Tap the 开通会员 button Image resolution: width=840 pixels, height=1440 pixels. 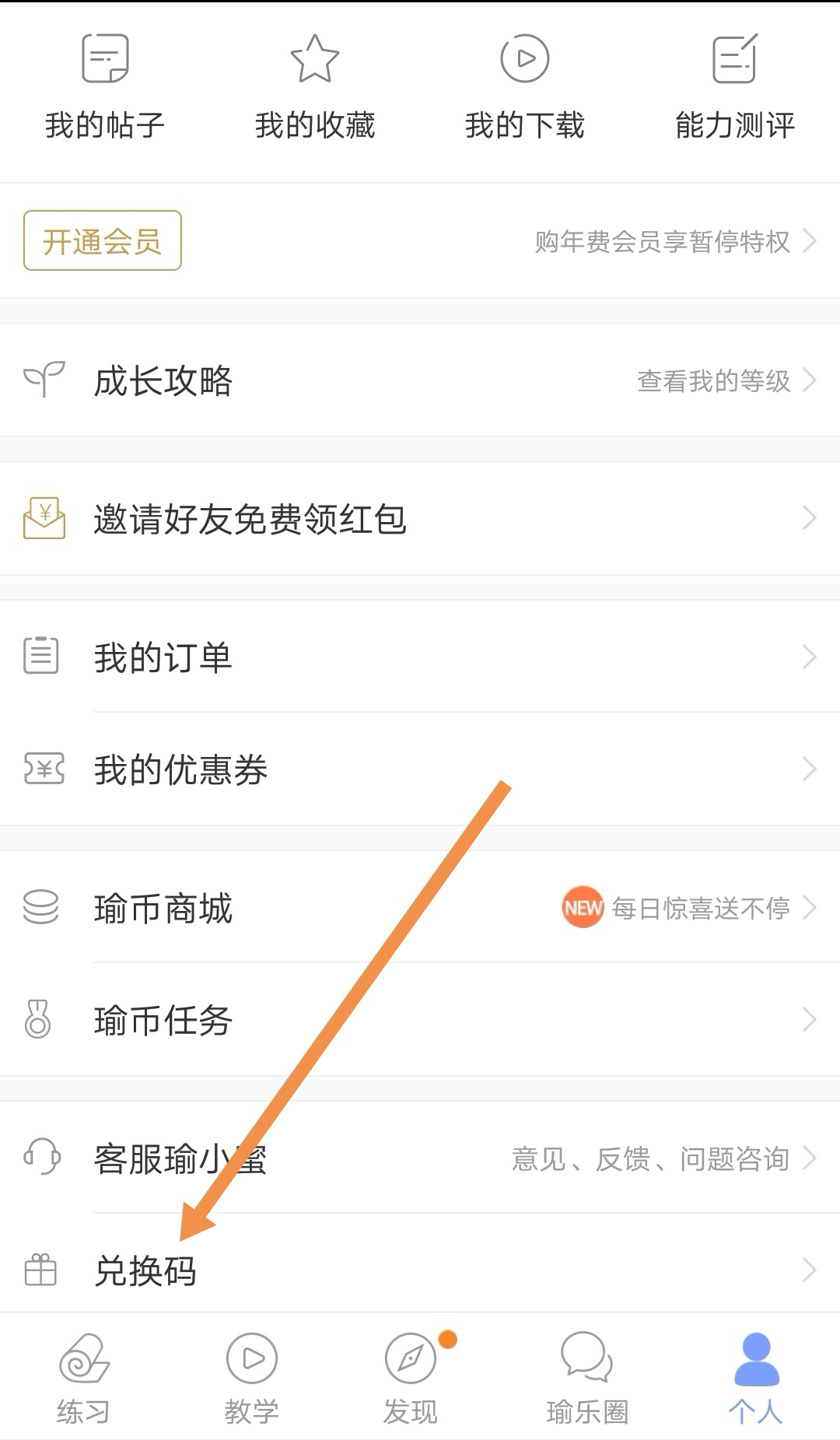[x=103, y=240]
